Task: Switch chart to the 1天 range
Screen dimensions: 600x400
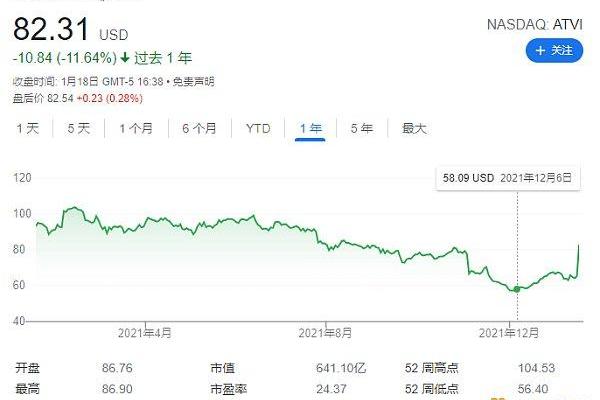Action: (x=28, y=128)
